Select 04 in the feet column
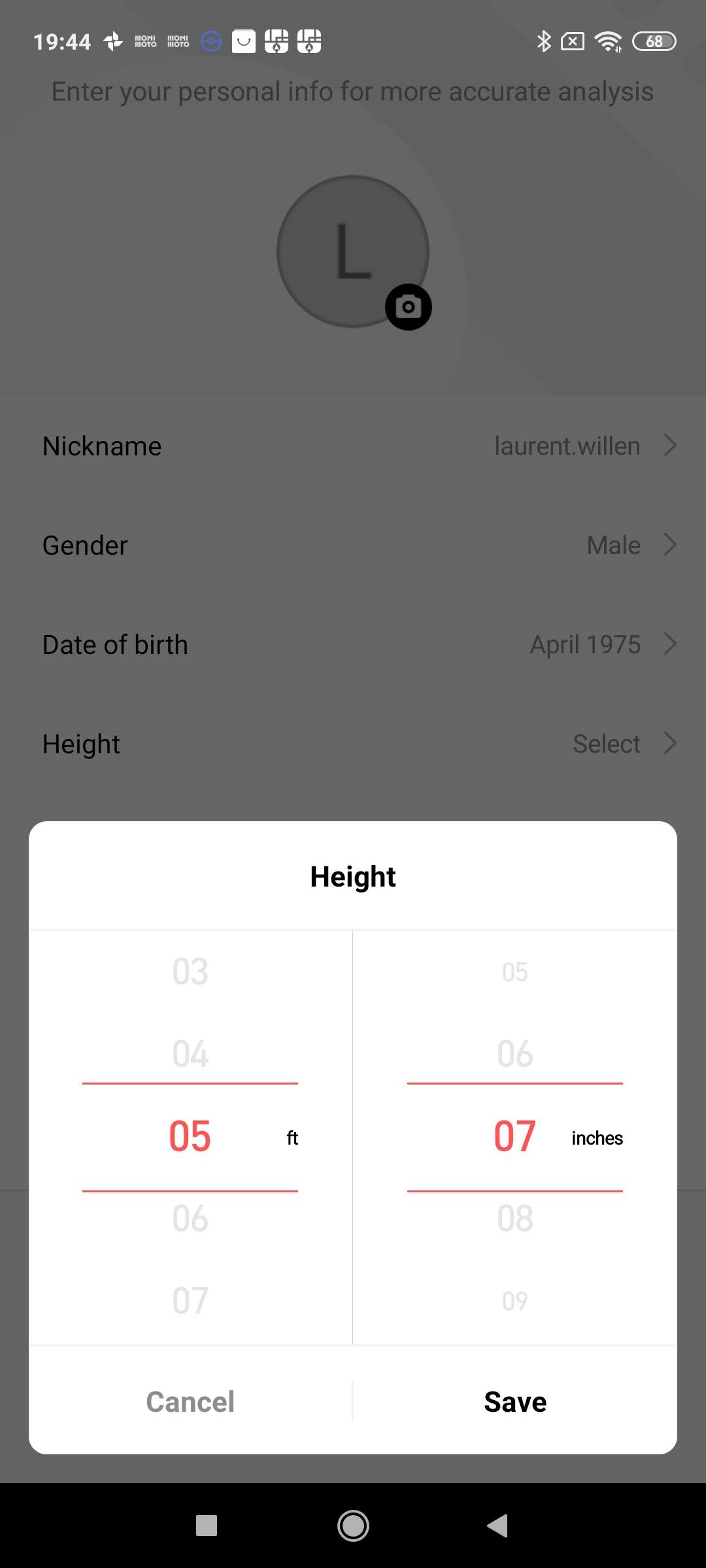 click(190, 1054)
